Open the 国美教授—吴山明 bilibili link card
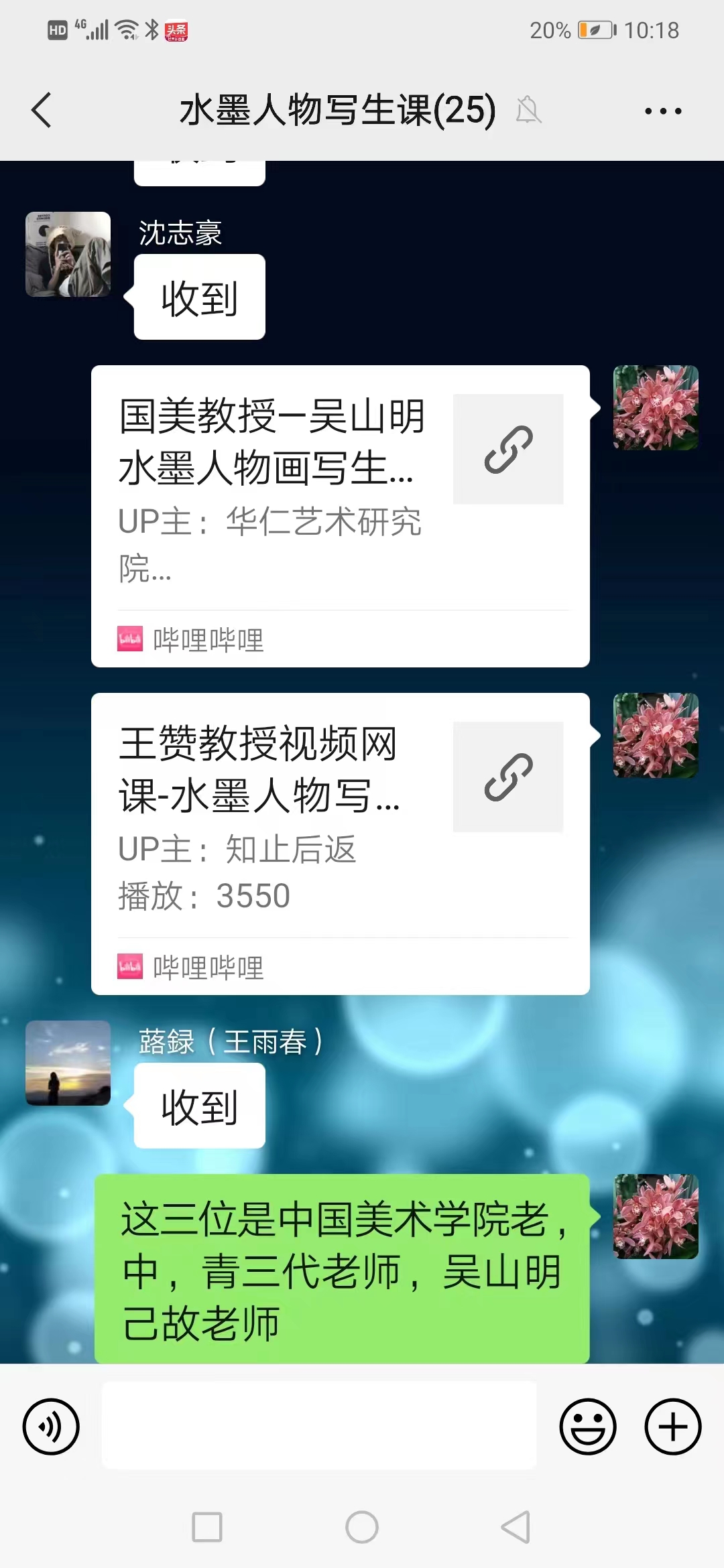This screenshot has height=1568, width=724. tap(340, 516)
